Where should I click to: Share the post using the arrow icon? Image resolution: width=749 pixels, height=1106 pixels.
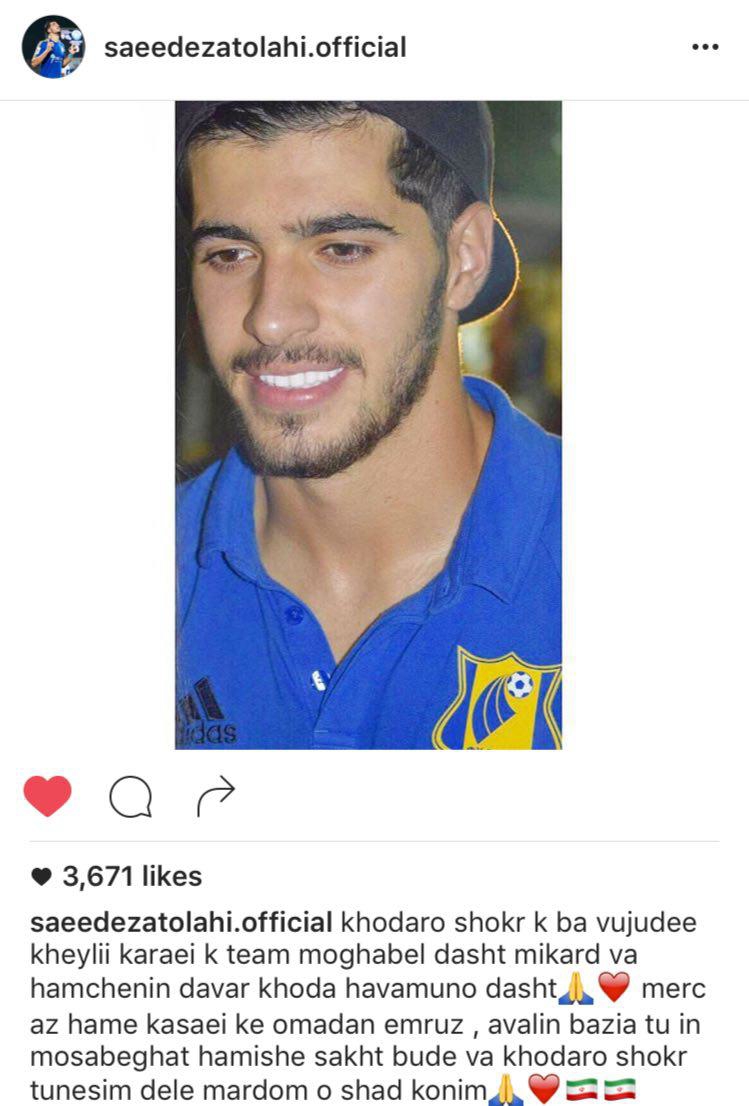click(215, 796)
